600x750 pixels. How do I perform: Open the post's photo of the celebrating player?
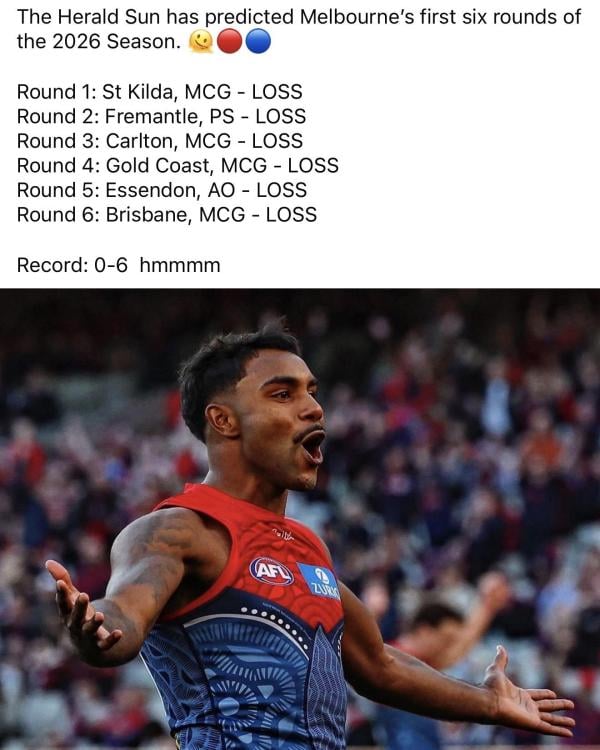point(300,520)
